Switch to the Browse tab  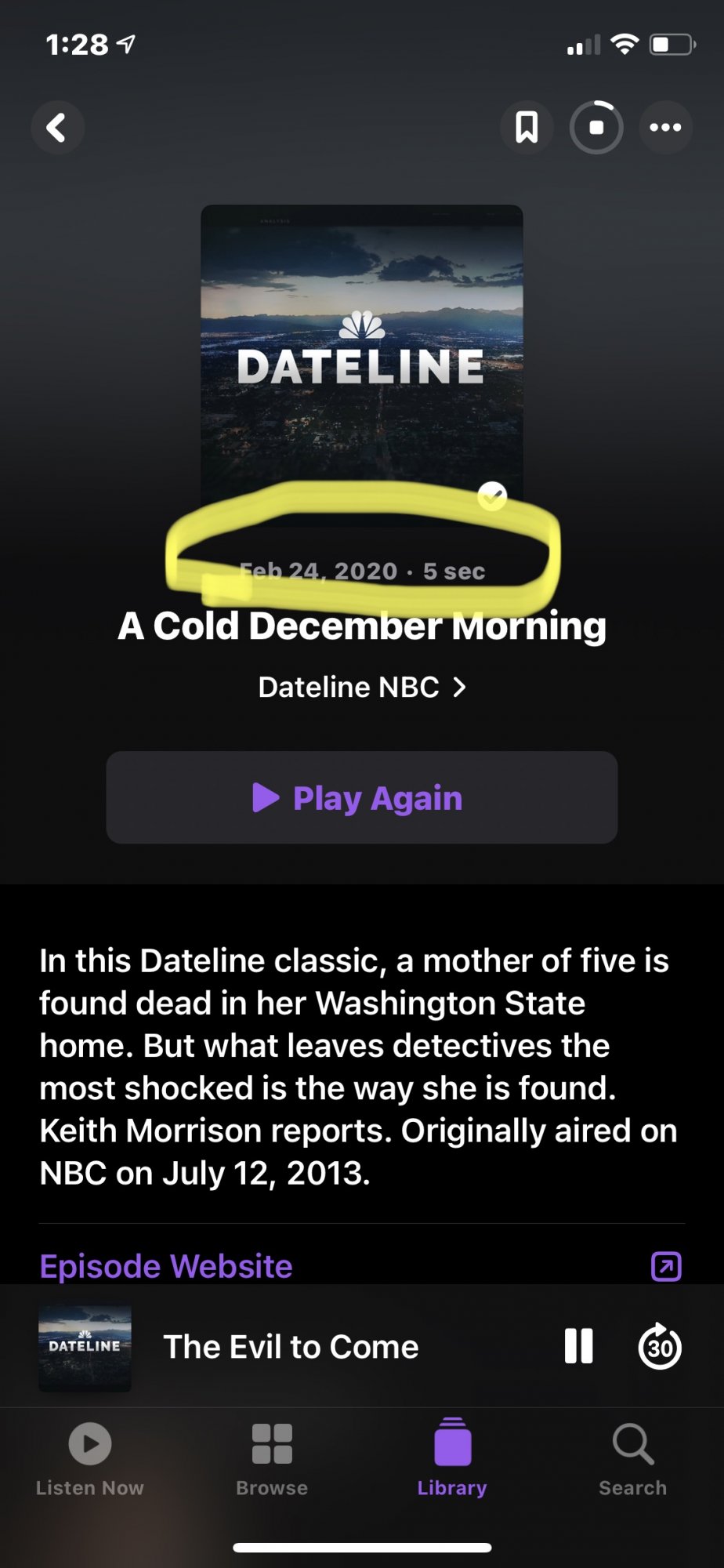click(x=272, y=1458)
